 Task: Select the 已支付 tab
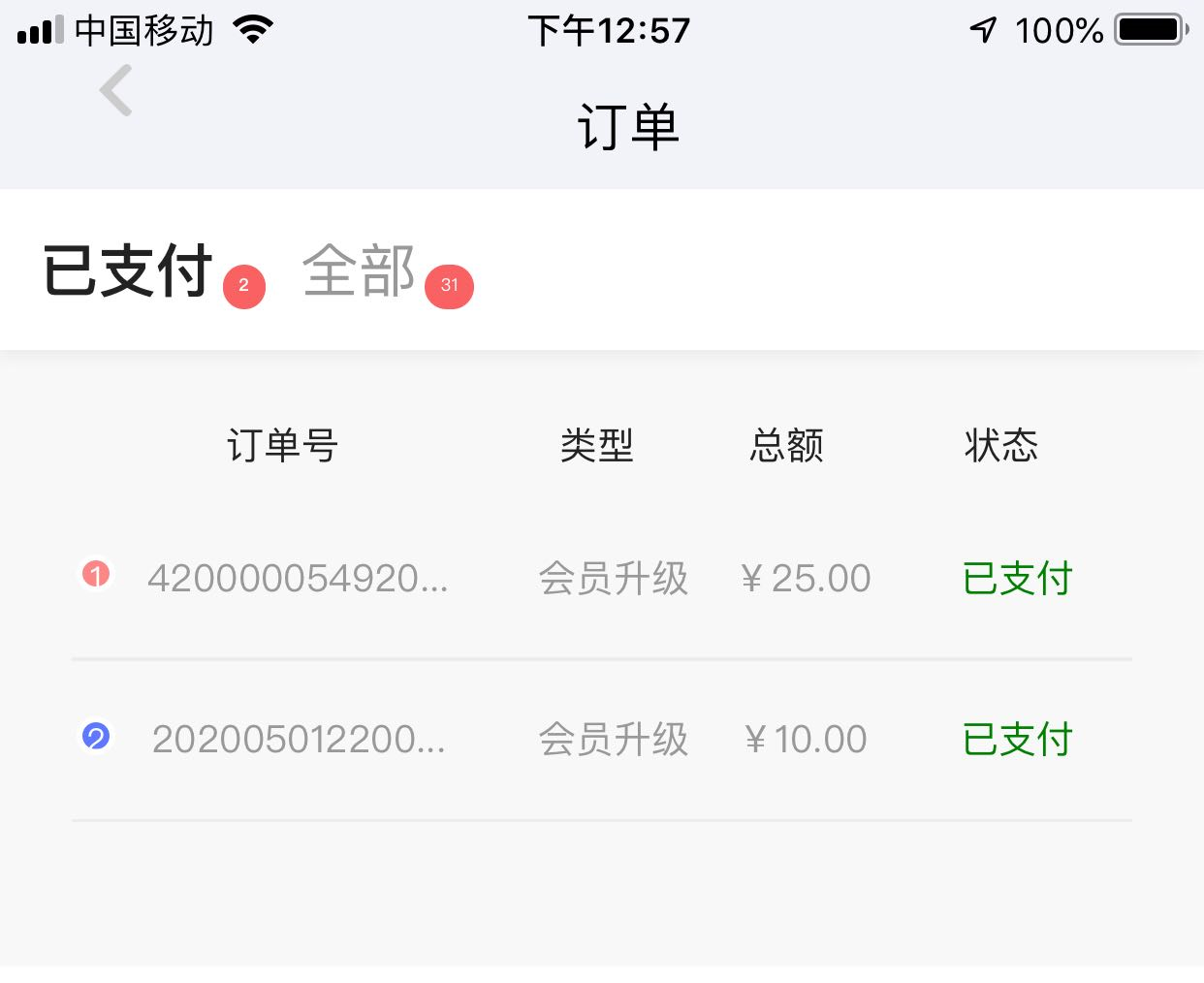pyautogui.click(x=129, y=270)
